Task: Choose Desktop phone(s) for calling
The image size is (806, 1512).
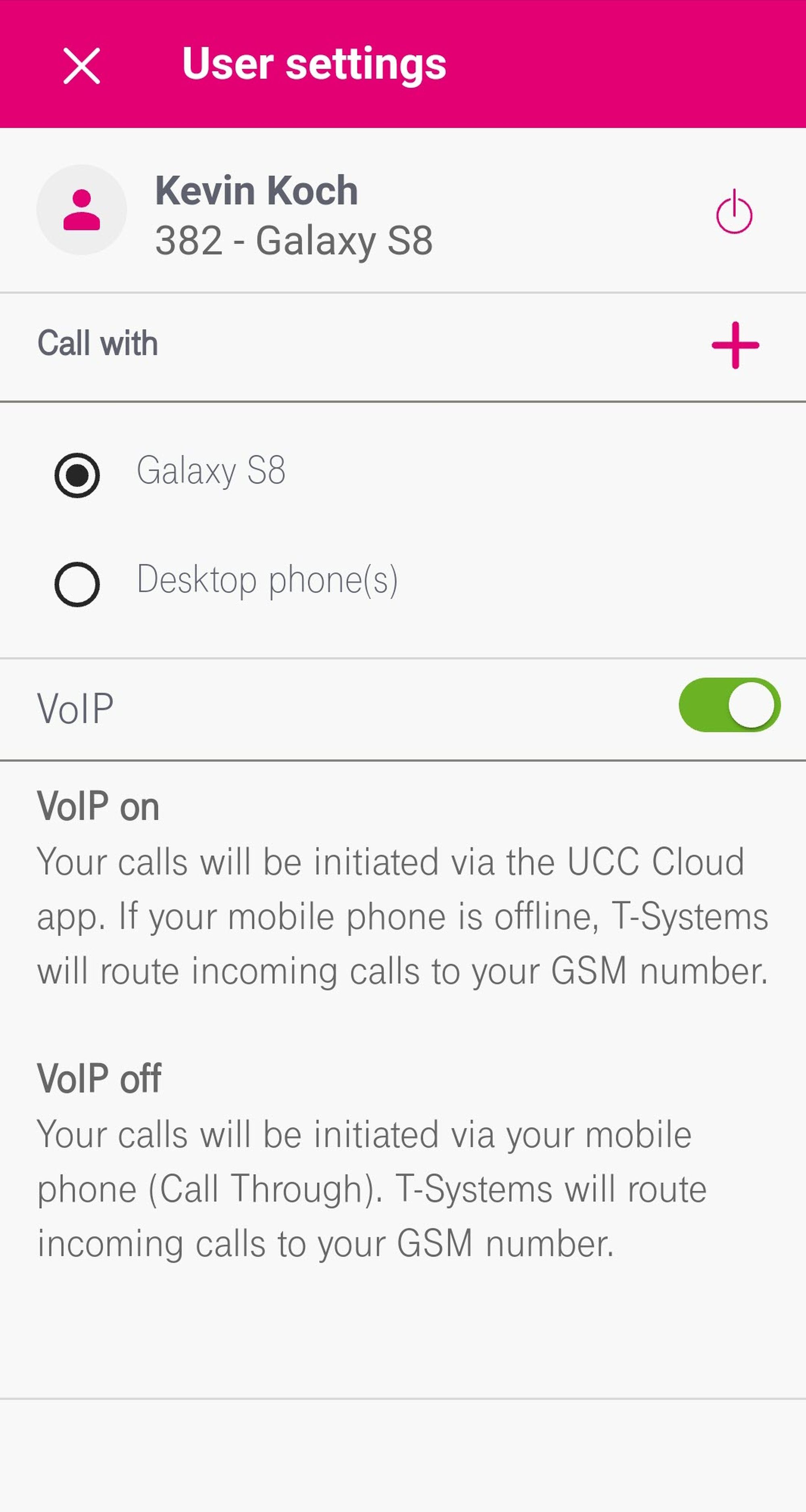Action: click(x=77, y=584)
